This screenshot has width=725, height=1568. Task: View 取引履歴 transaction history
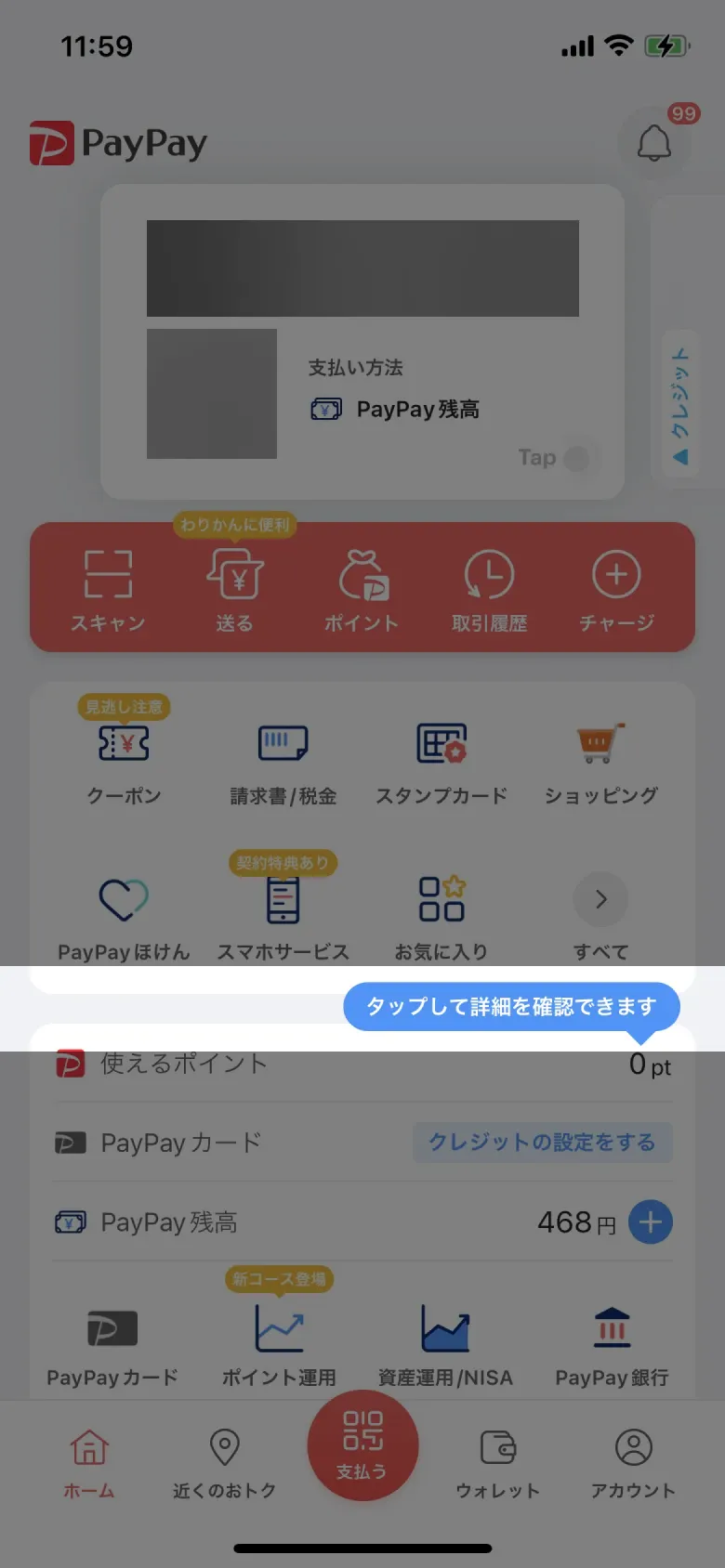(488, 585)
